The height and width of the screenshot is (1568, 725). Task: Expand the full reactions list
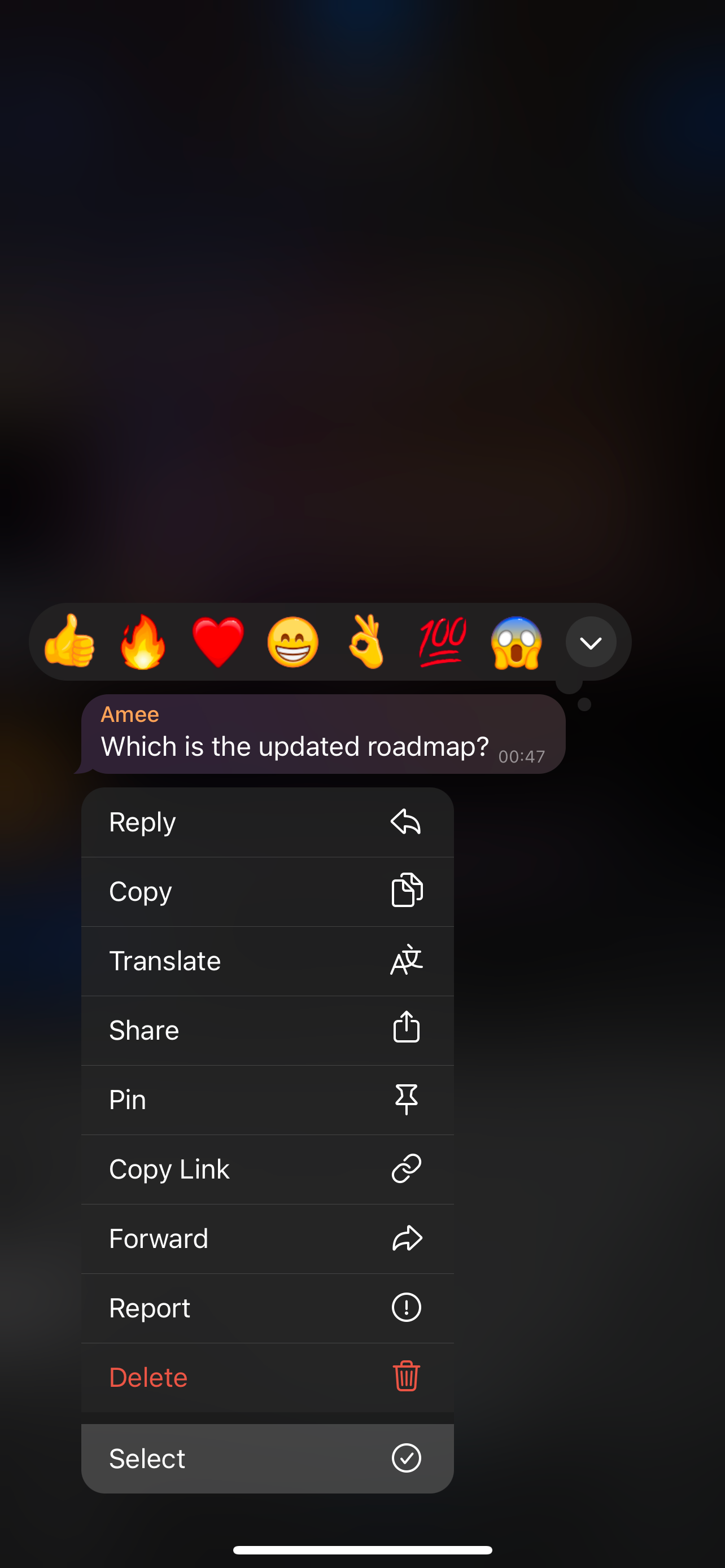pos(591,642)
